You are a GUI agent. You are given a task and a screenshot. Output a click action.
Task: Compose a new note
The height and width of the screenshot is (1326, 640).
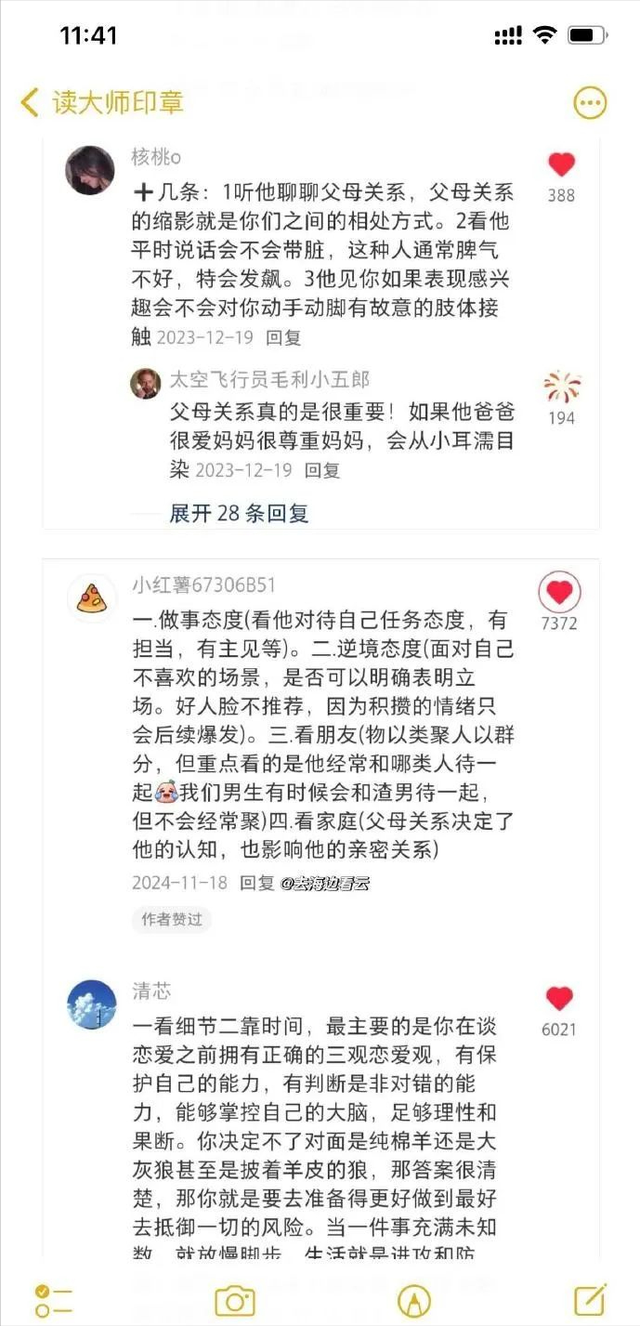(590, 1299)
